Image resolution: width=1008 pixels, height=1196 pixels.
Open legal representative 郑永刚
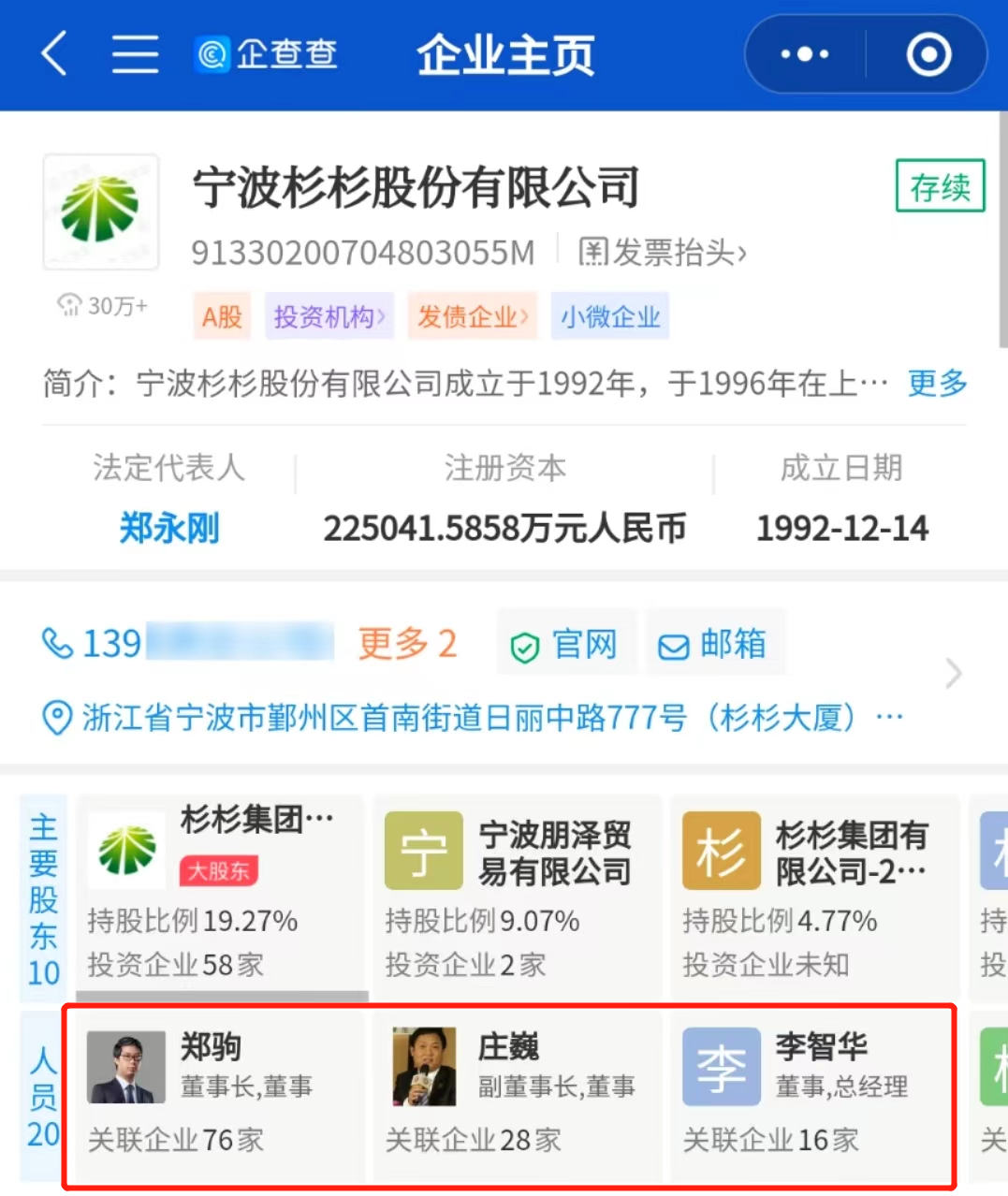click(169, 529)
